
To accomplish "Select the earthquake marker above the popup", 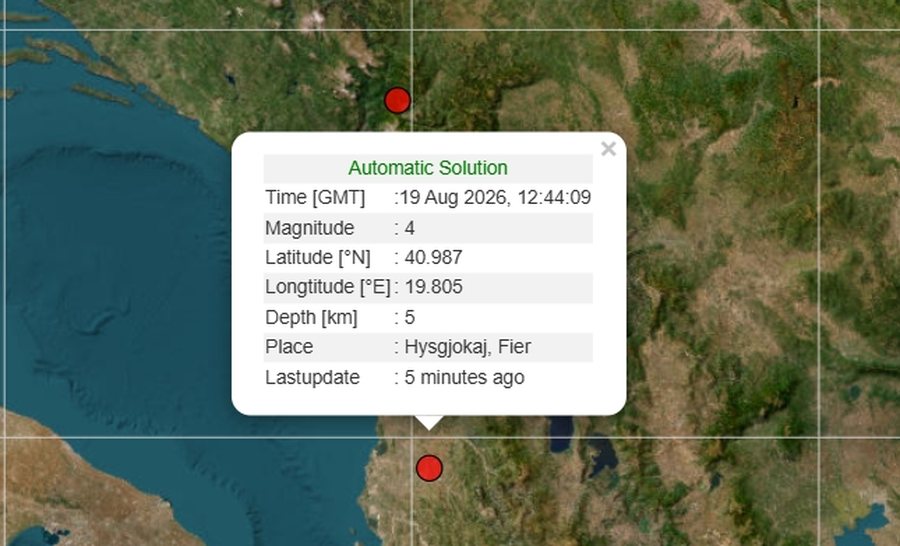I will (x=397, y=100).
